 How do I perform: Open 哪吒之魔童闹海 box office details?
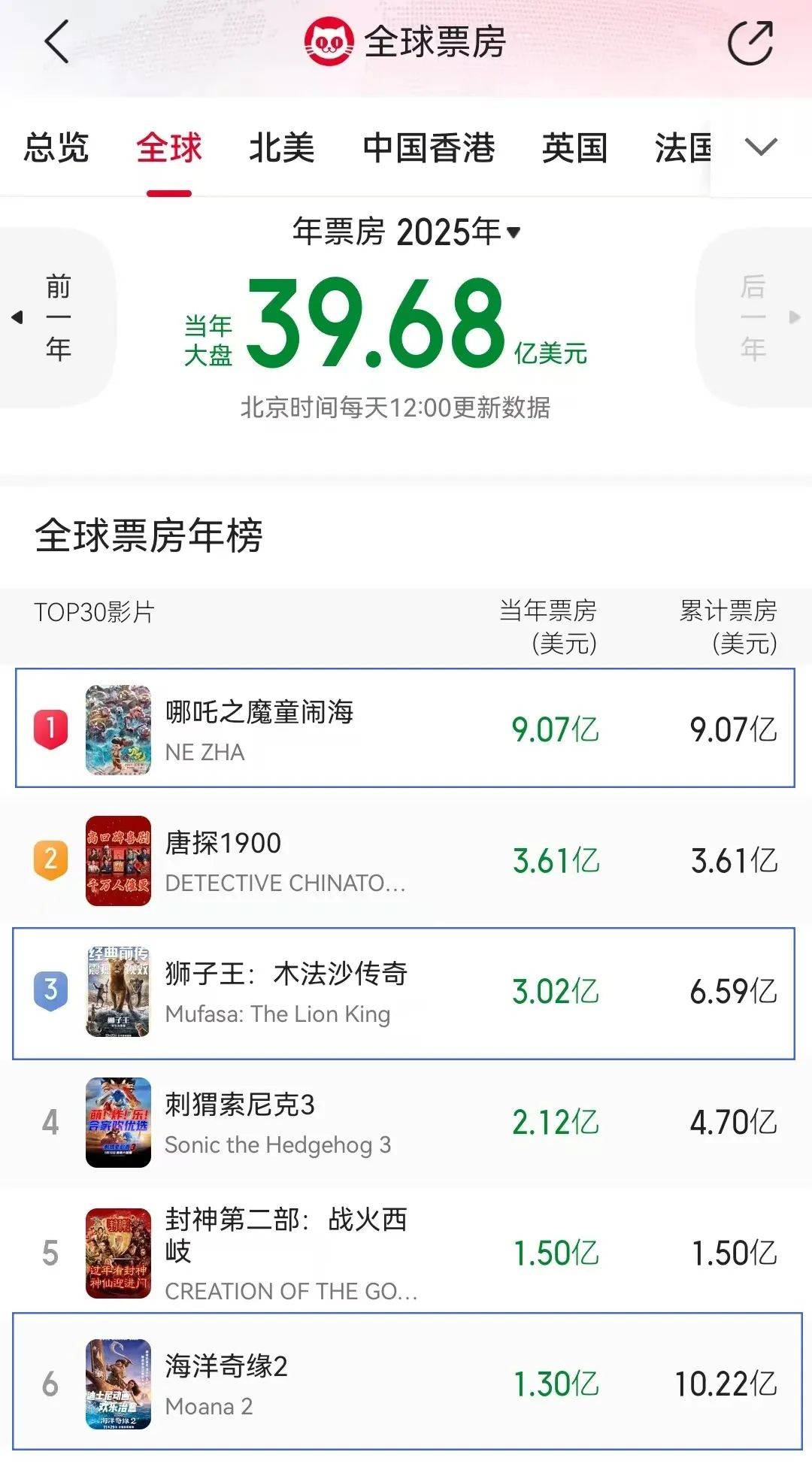[405, 728]
